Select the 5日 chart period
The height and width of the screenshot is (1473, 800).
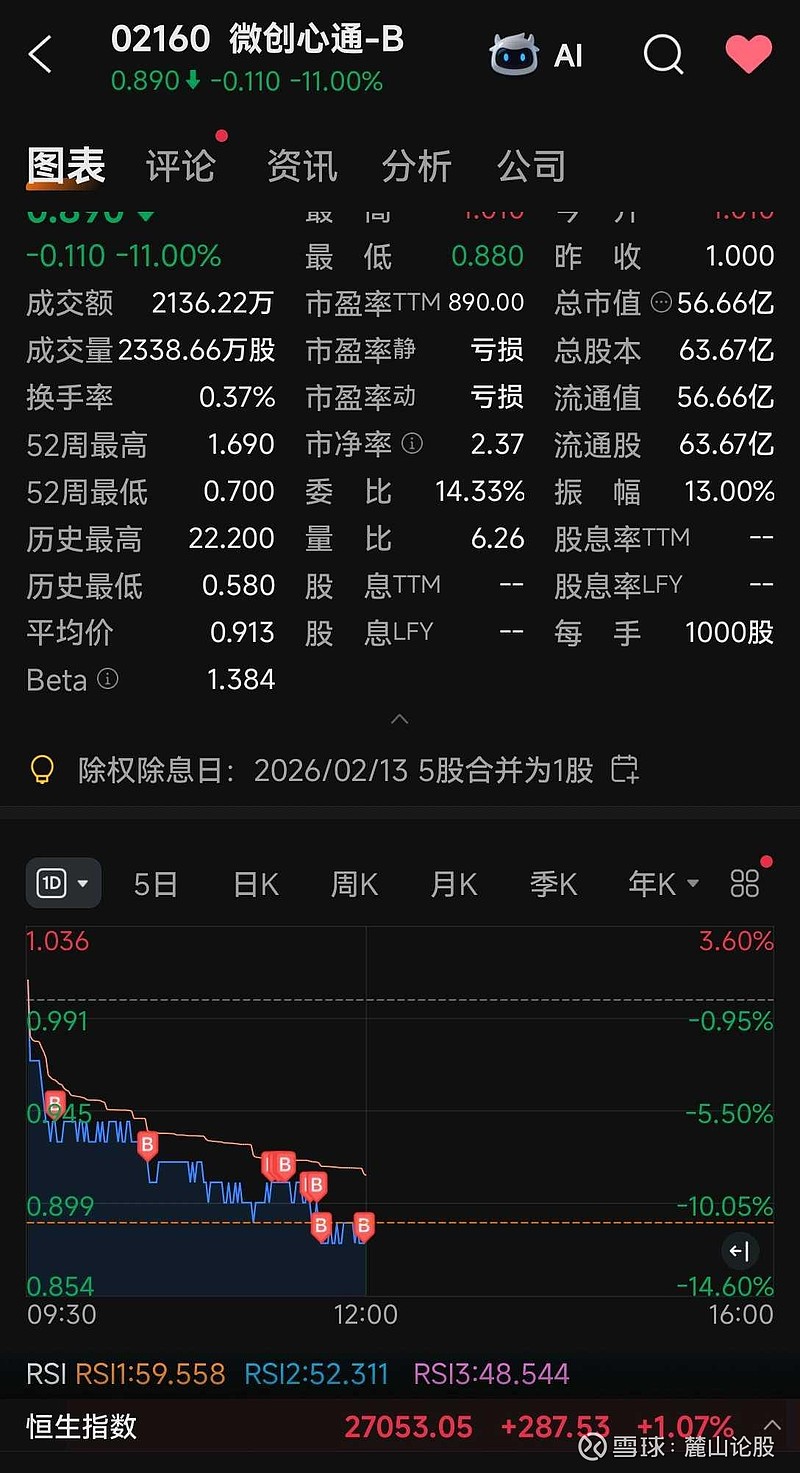[x=156, y=884]
